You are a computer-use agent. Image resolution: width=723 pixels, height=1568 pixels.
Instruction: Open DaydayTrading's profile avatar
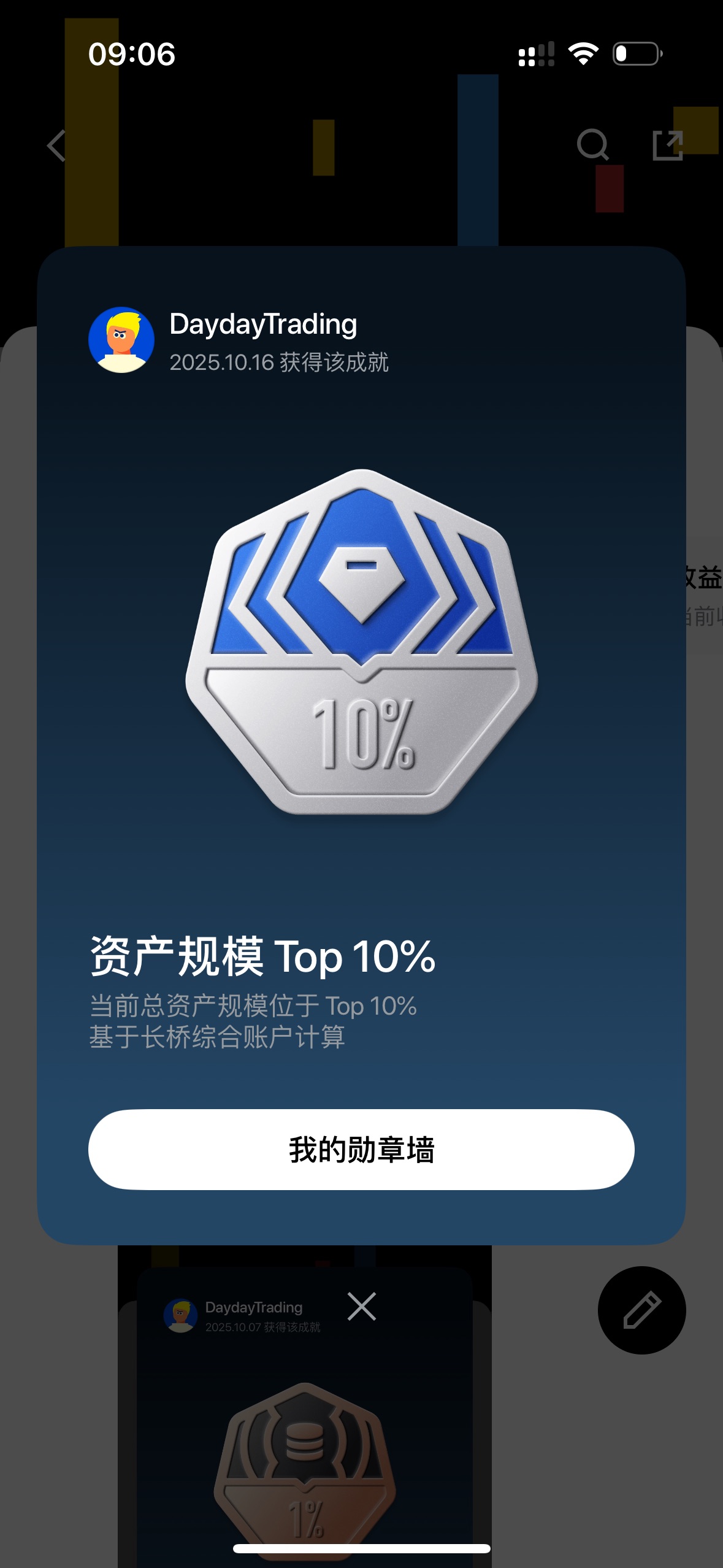pos(121,340)
